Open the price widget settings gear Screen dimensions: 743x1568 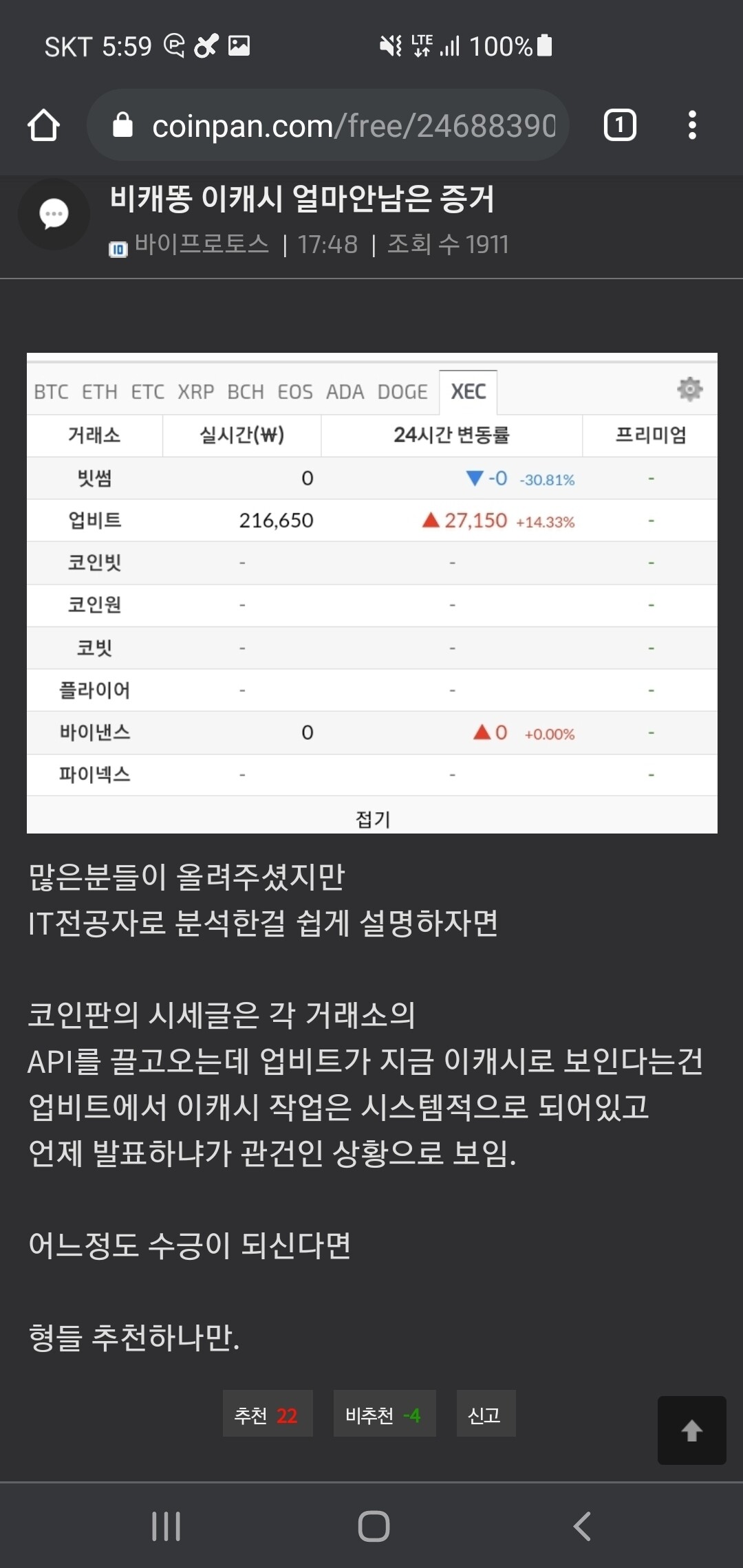point(690,389)
